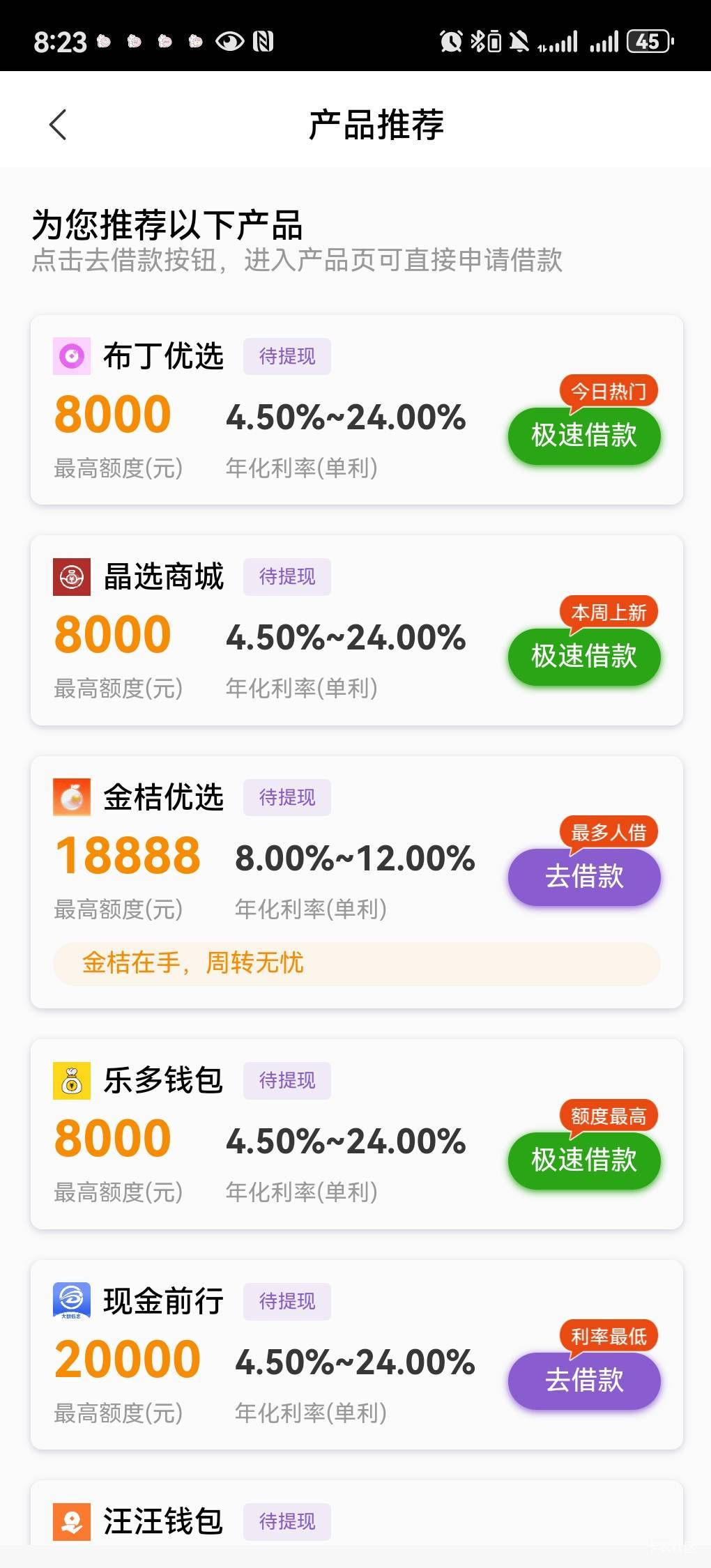Tap 去借款 for 现金前行
The height and width of the screenshot is (1568, 711).
click(x=583, y=1381)
